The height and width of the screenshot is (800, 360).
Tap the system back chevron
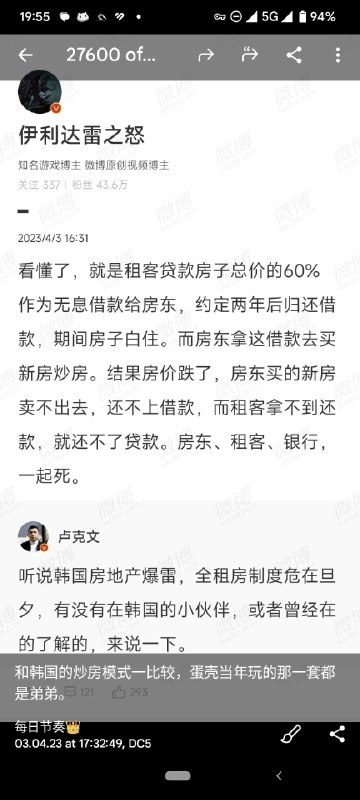point(278,776)
